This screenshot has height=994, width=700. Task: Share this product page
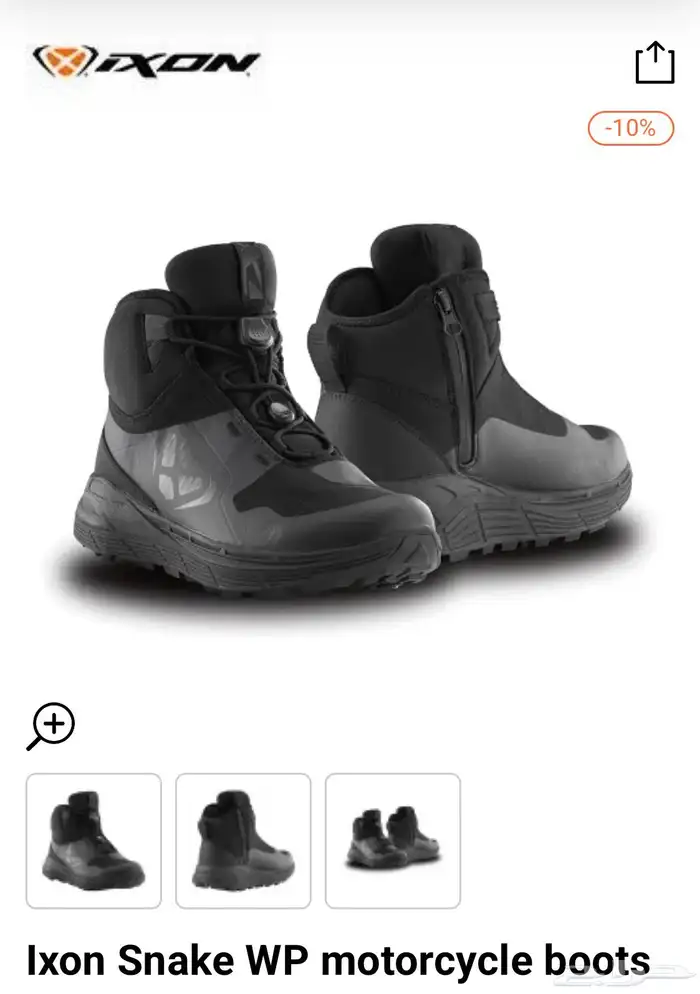click(655, 62)
